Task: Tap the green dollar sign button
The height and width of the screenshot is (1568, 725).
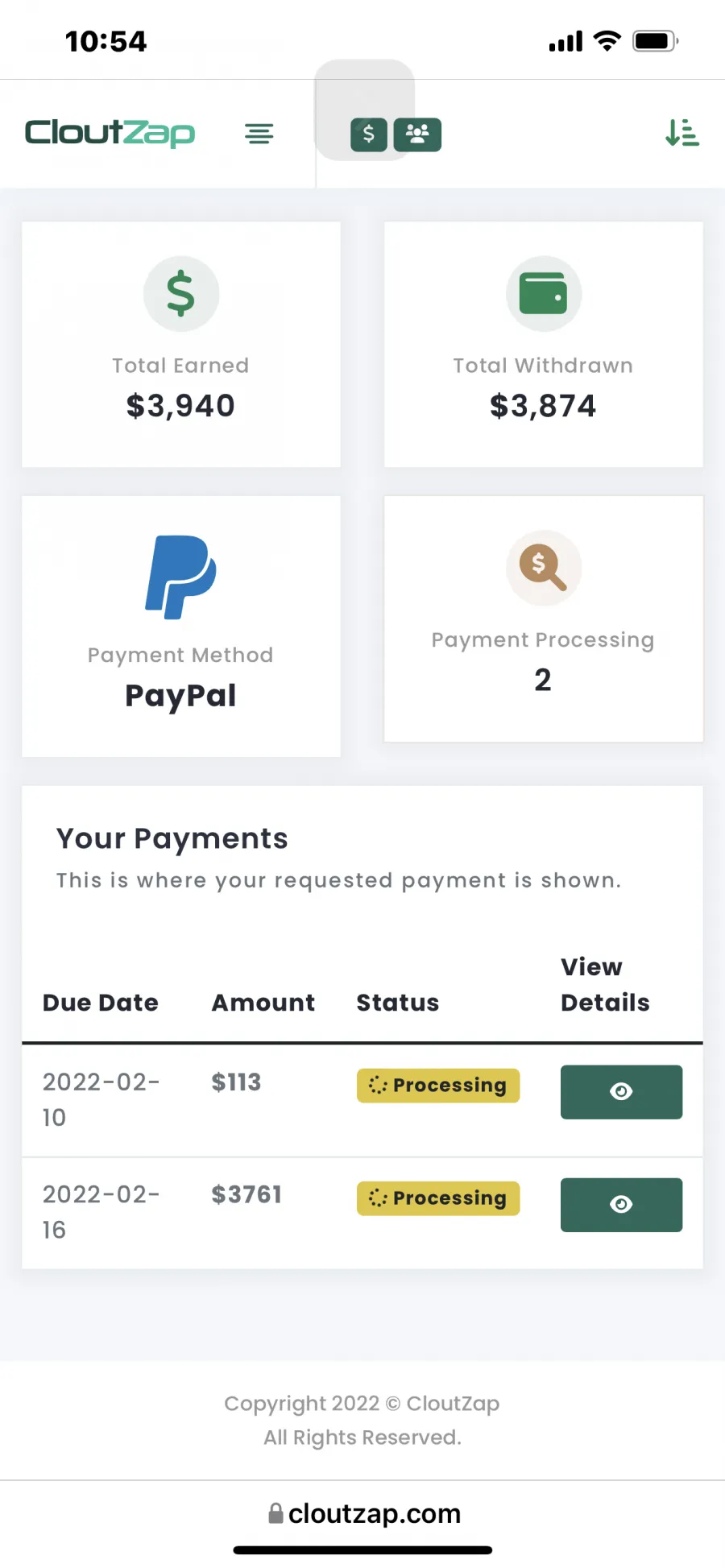Action: pos(369,134)
